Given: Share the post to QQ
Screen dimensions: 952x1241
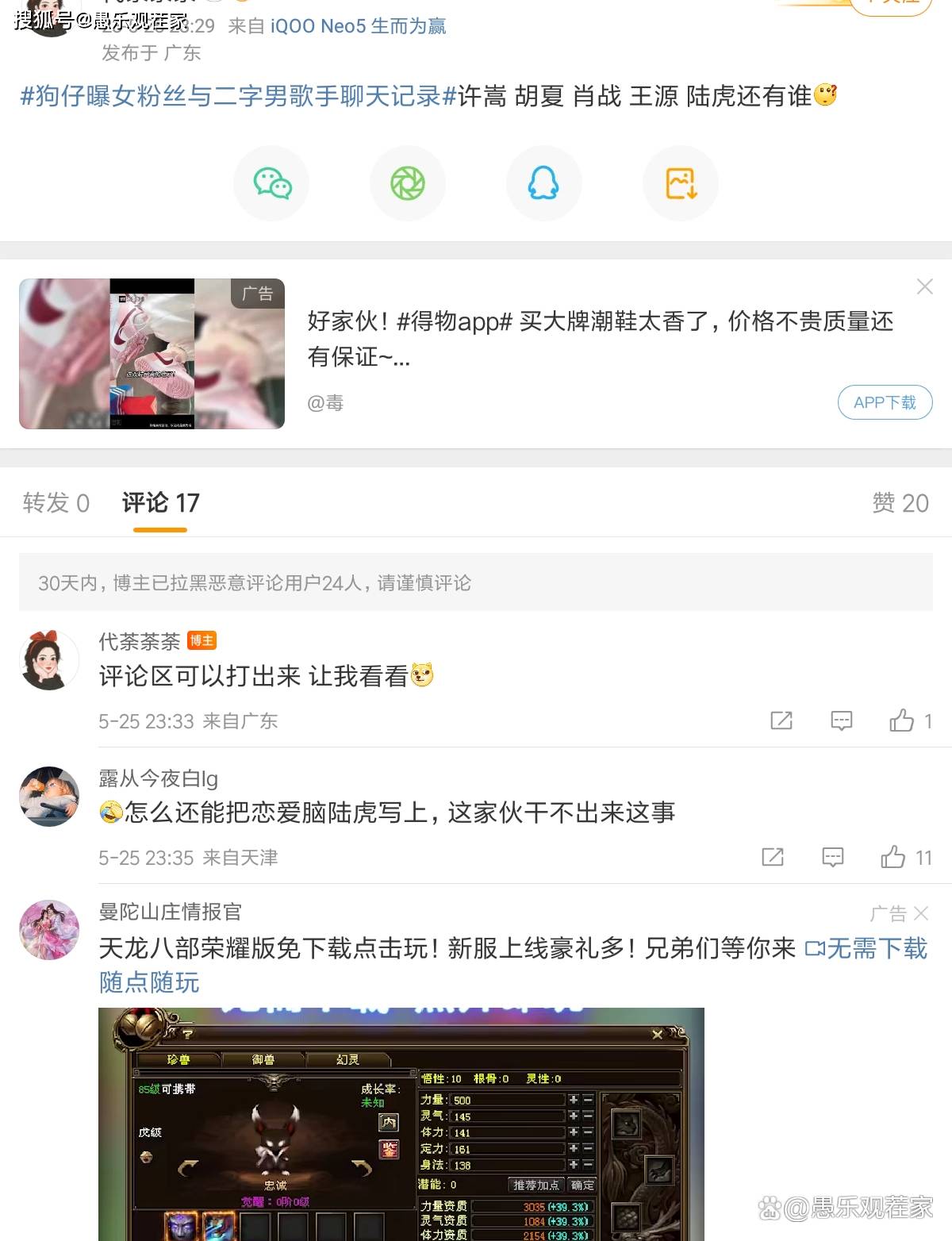Looking at the screenshot, I should coord(543,183).
